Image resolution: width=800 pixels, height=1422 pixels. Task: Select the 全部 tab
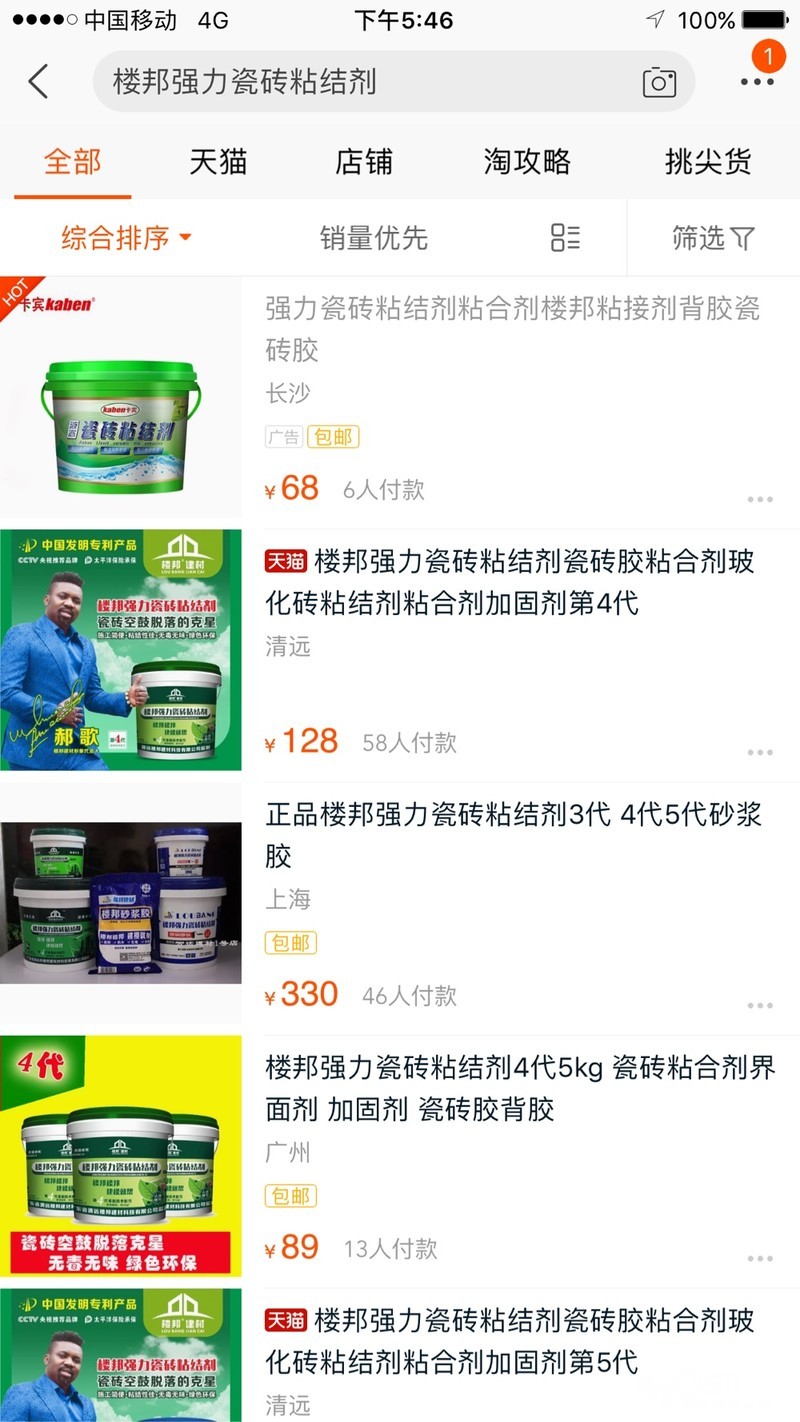(x=73, y=162)
